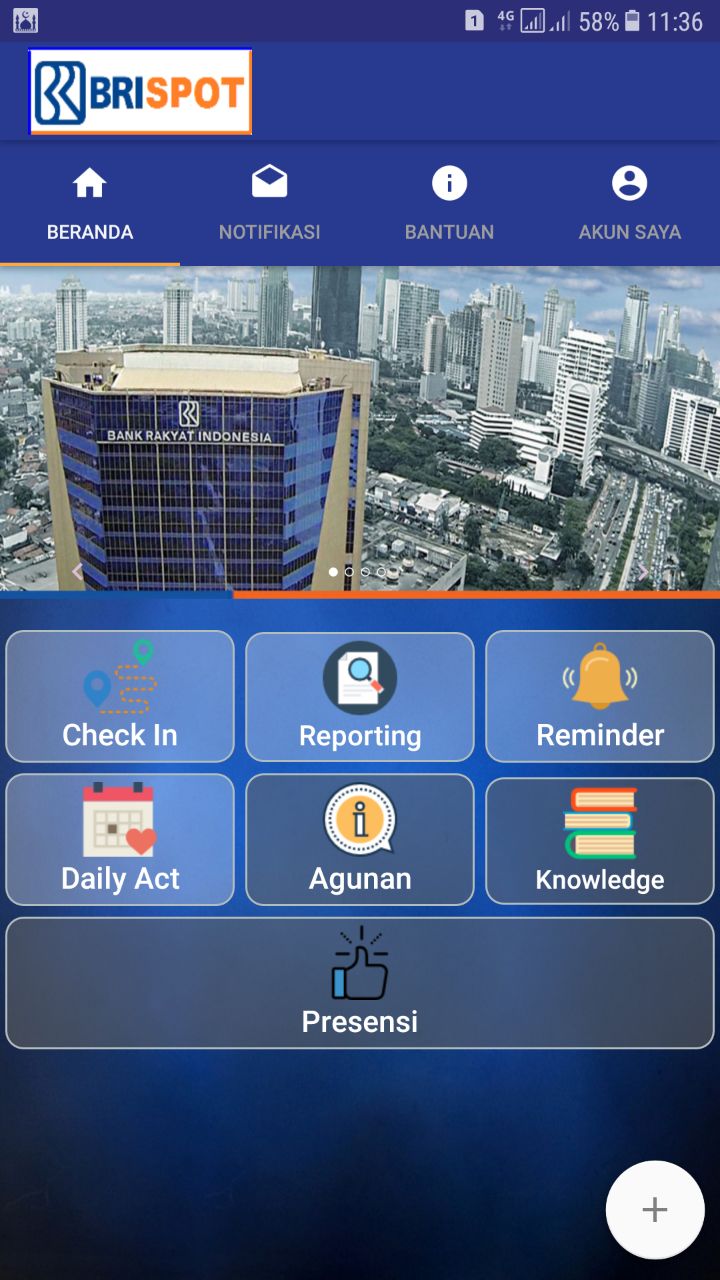Image resolution: width=720 pixels, height=1280 pixels.
Task: Open the Reporting menu
Action: [x=360, y=697]
